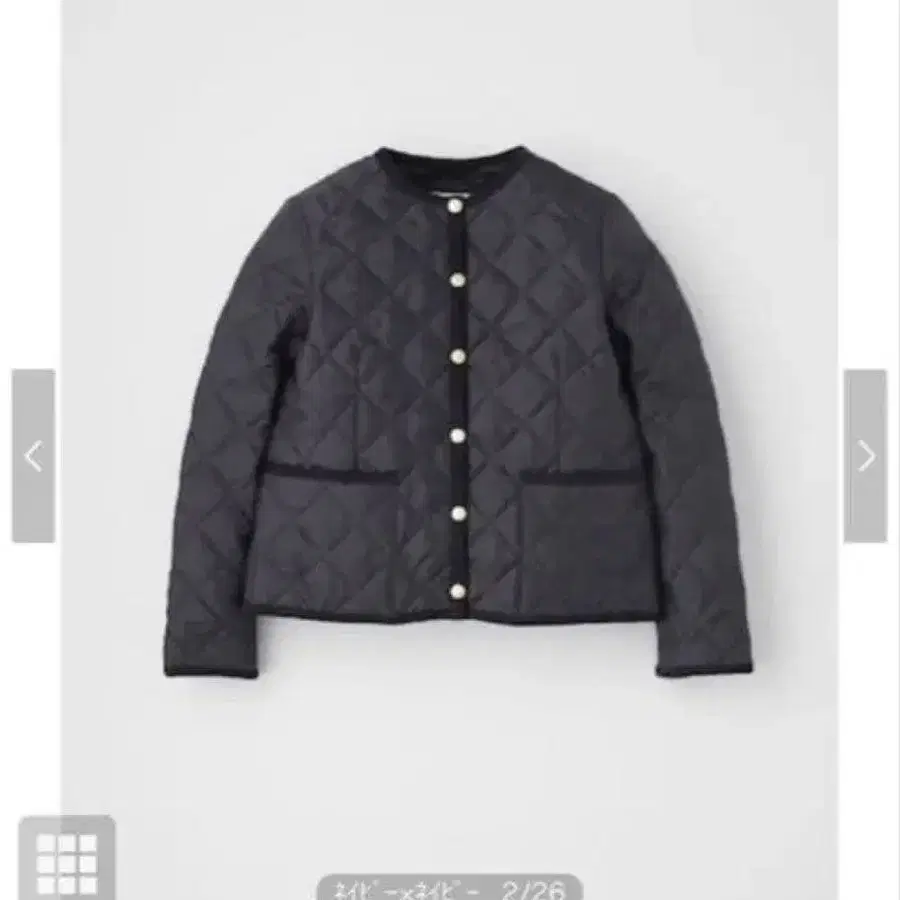This screenshot has width=900, height=900.
Task: Go to the previous product image
Action: click(x=33, y=456)
